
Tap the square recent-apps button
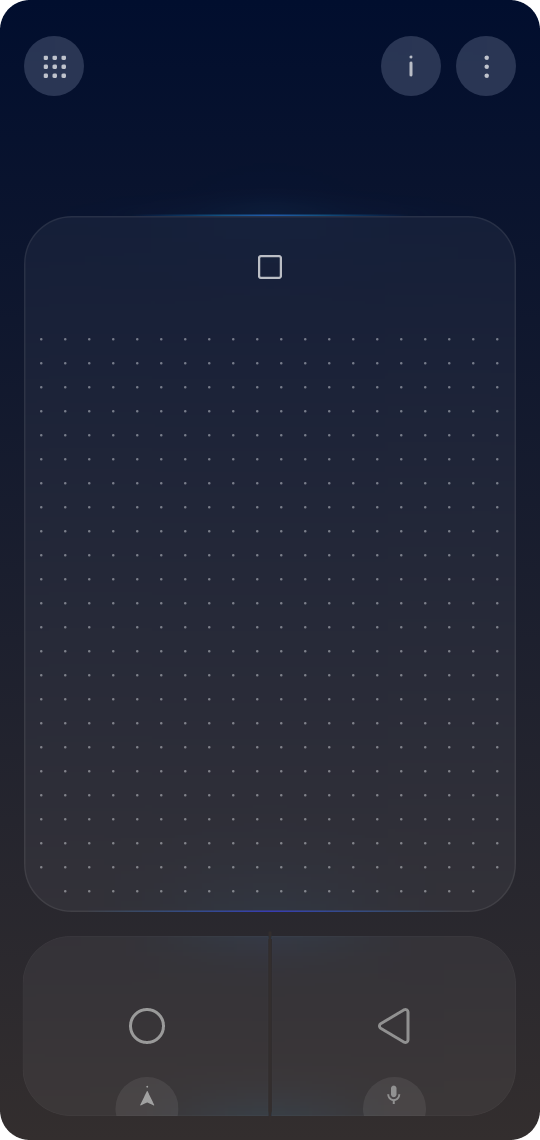270,267
